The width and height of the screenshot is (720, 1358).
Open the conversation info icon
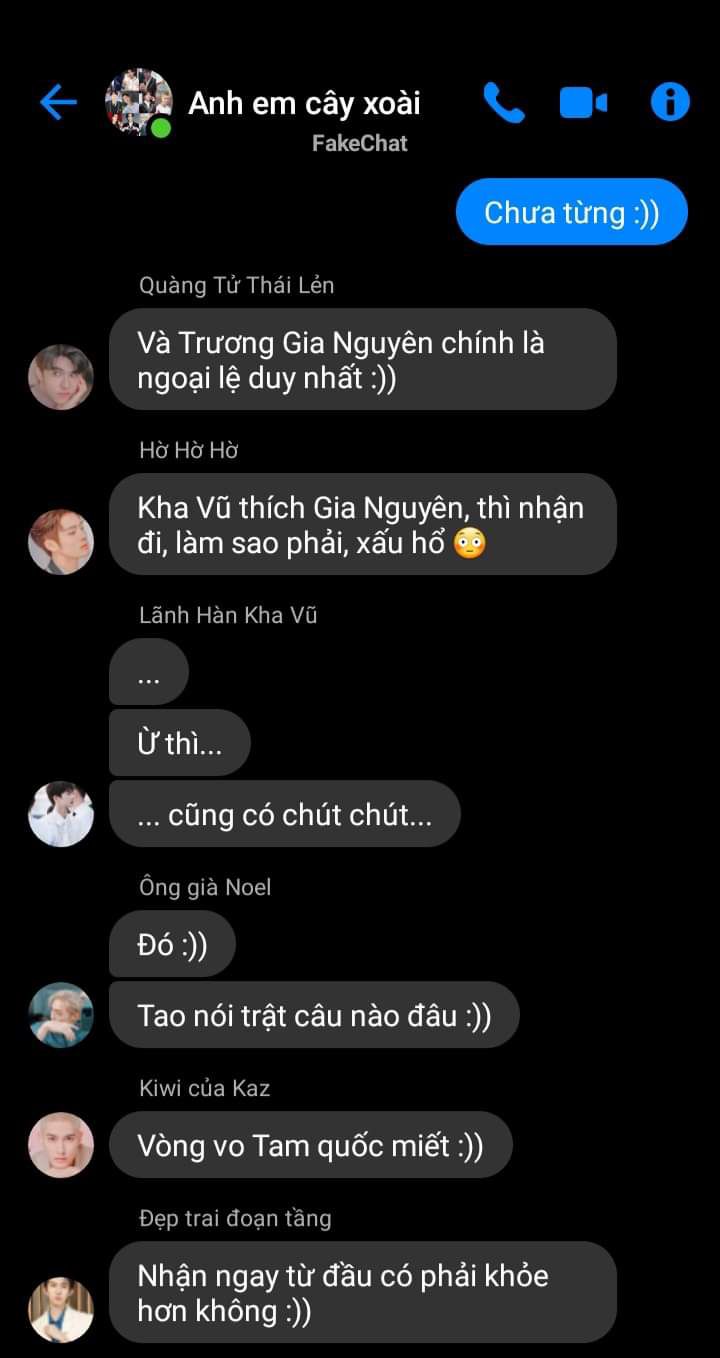coord(670,102)
